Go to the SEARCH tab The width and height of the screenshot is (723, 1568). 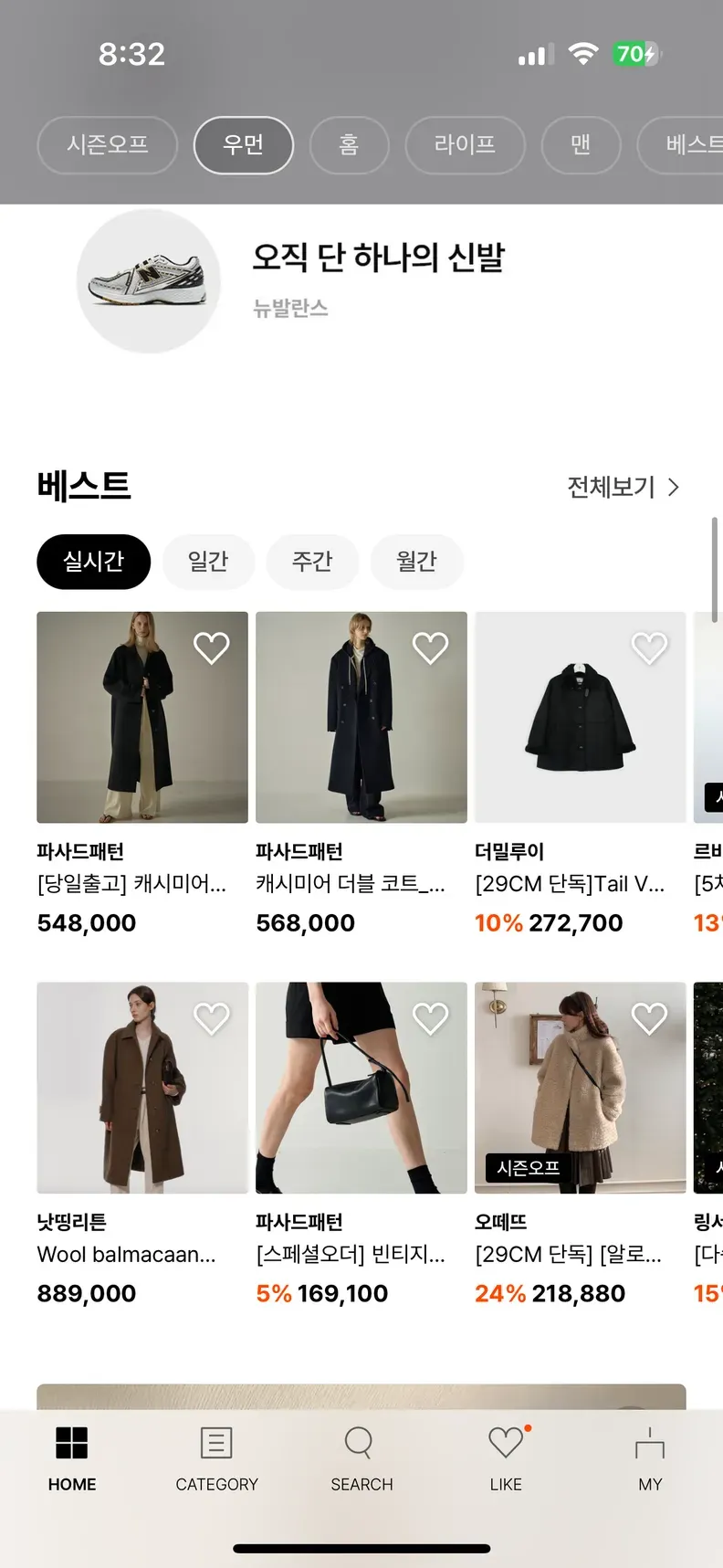pos(361,1459)
